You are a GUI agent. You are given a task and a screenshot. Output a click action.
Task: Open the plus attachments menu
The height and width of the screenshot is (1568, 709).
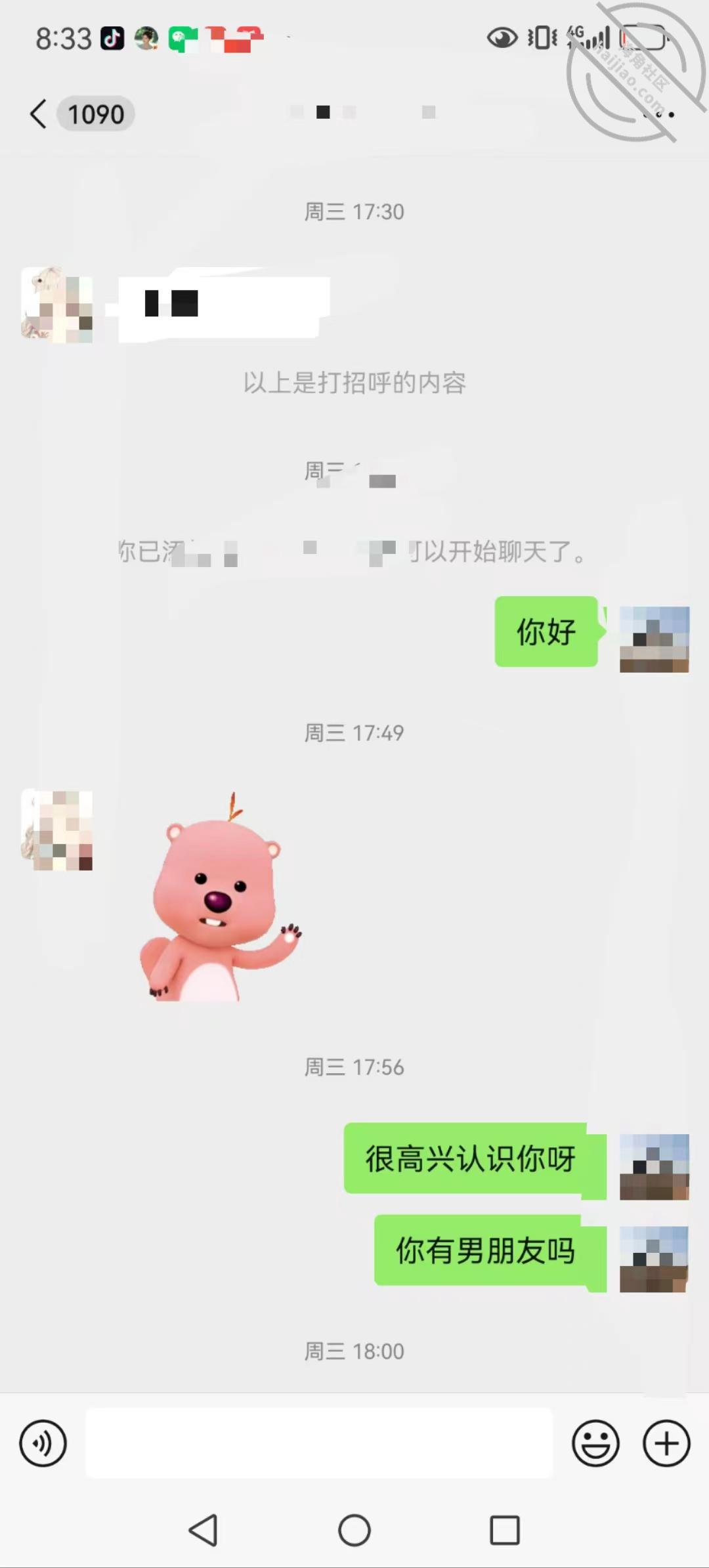(666, 1444)
